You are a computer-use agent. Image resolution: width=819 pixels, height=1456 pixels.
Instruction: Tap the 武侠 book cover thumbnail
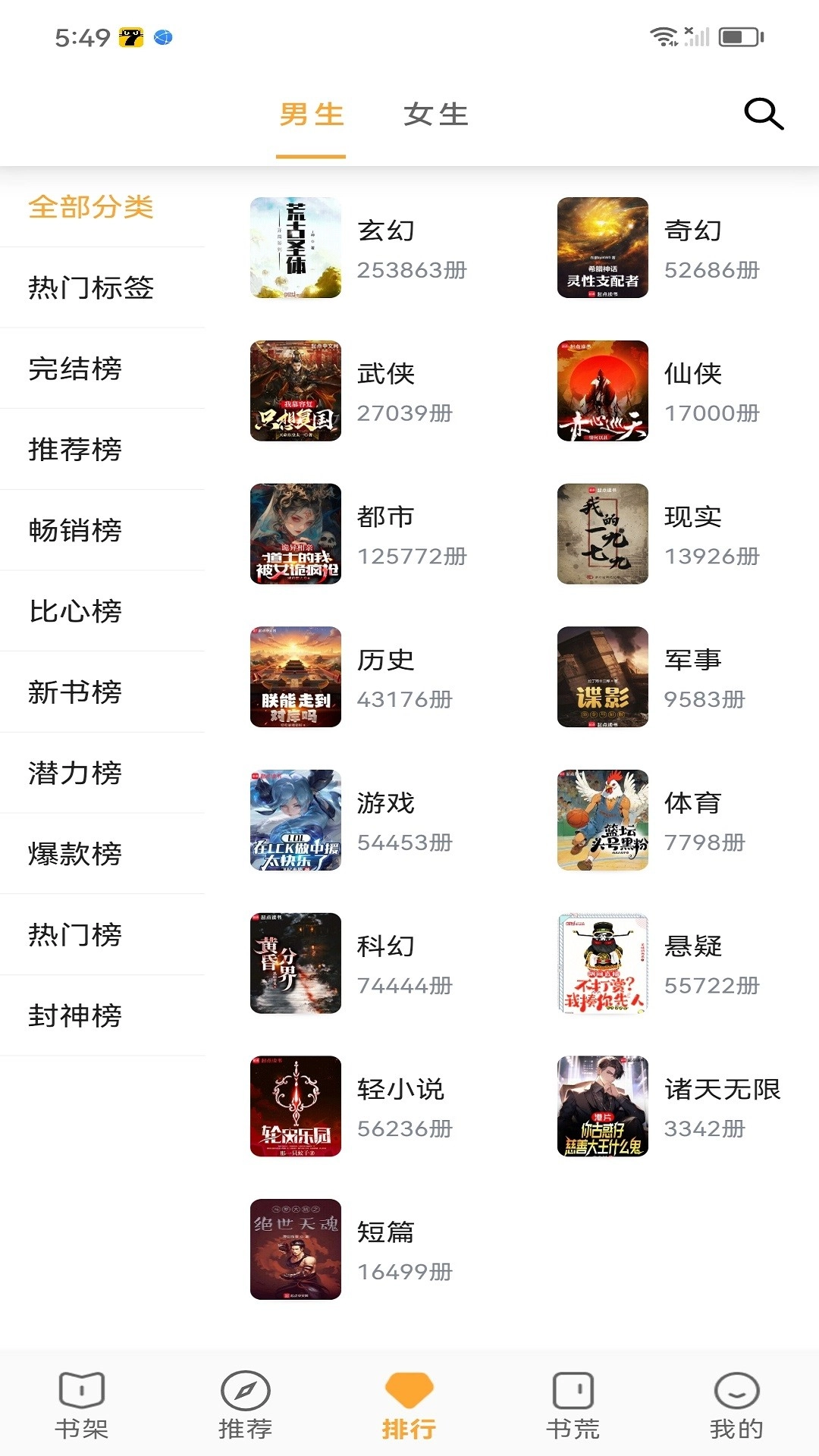pos(295,392)
